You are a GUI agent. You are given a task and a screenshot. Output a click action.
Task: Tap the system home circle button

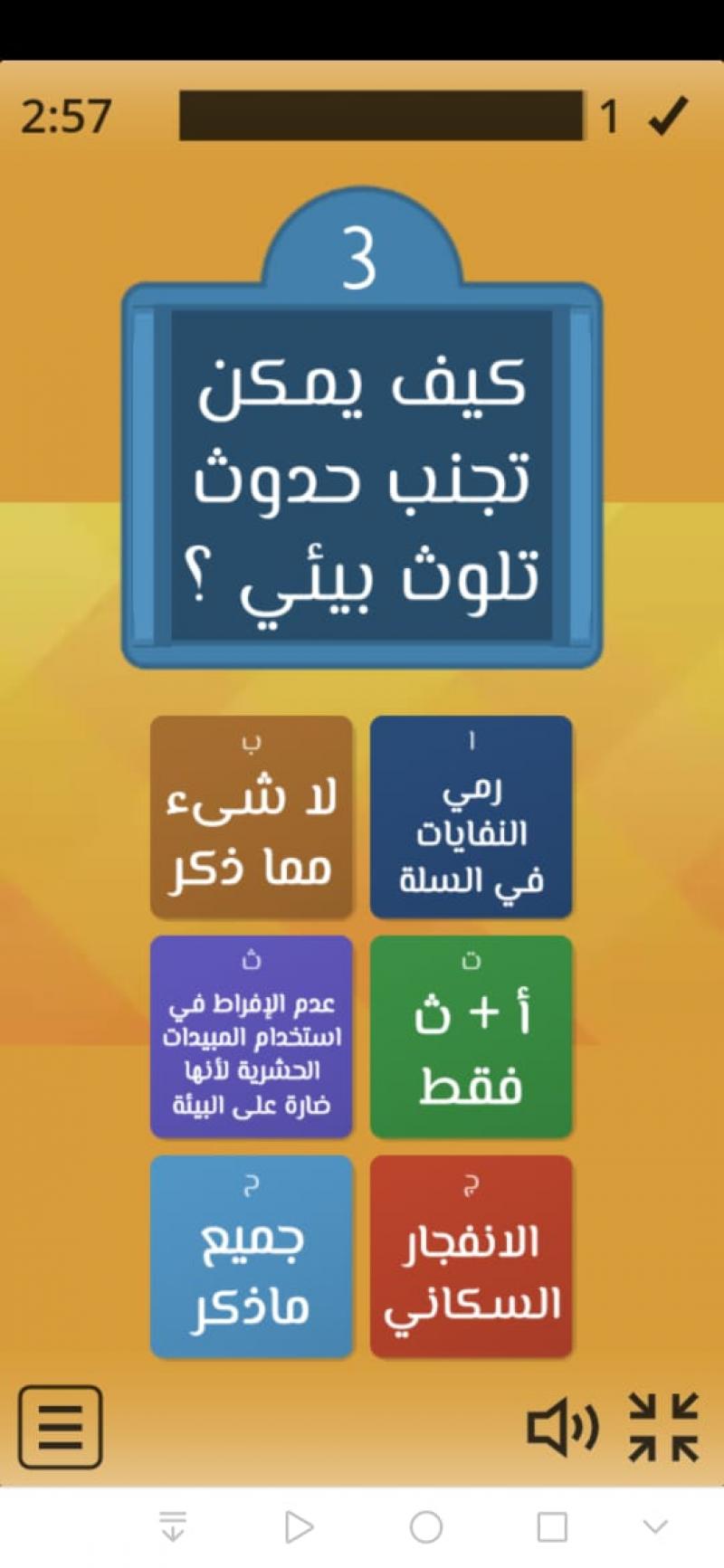pos(425,1527)
